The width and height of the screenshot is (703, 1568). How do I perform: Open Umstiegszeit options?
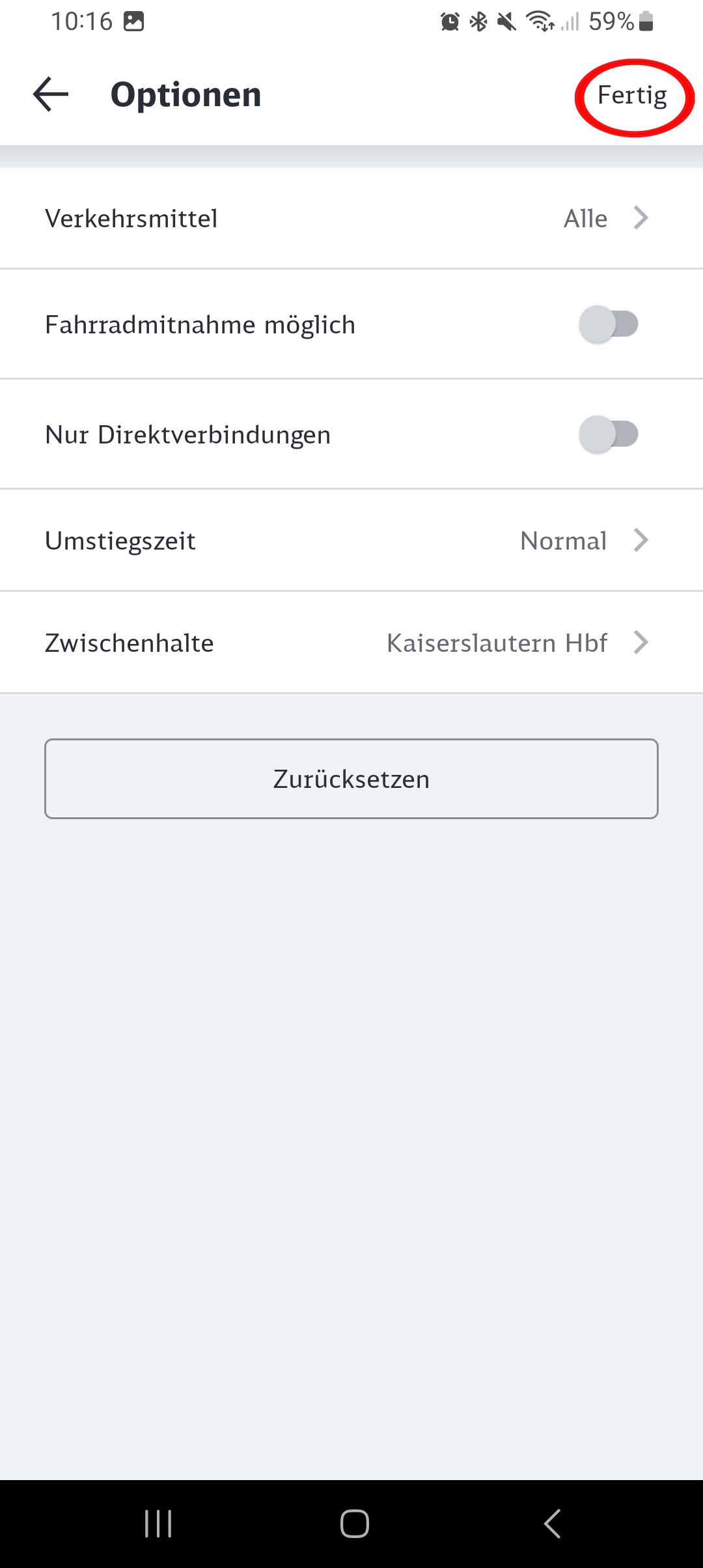point(351,540)
